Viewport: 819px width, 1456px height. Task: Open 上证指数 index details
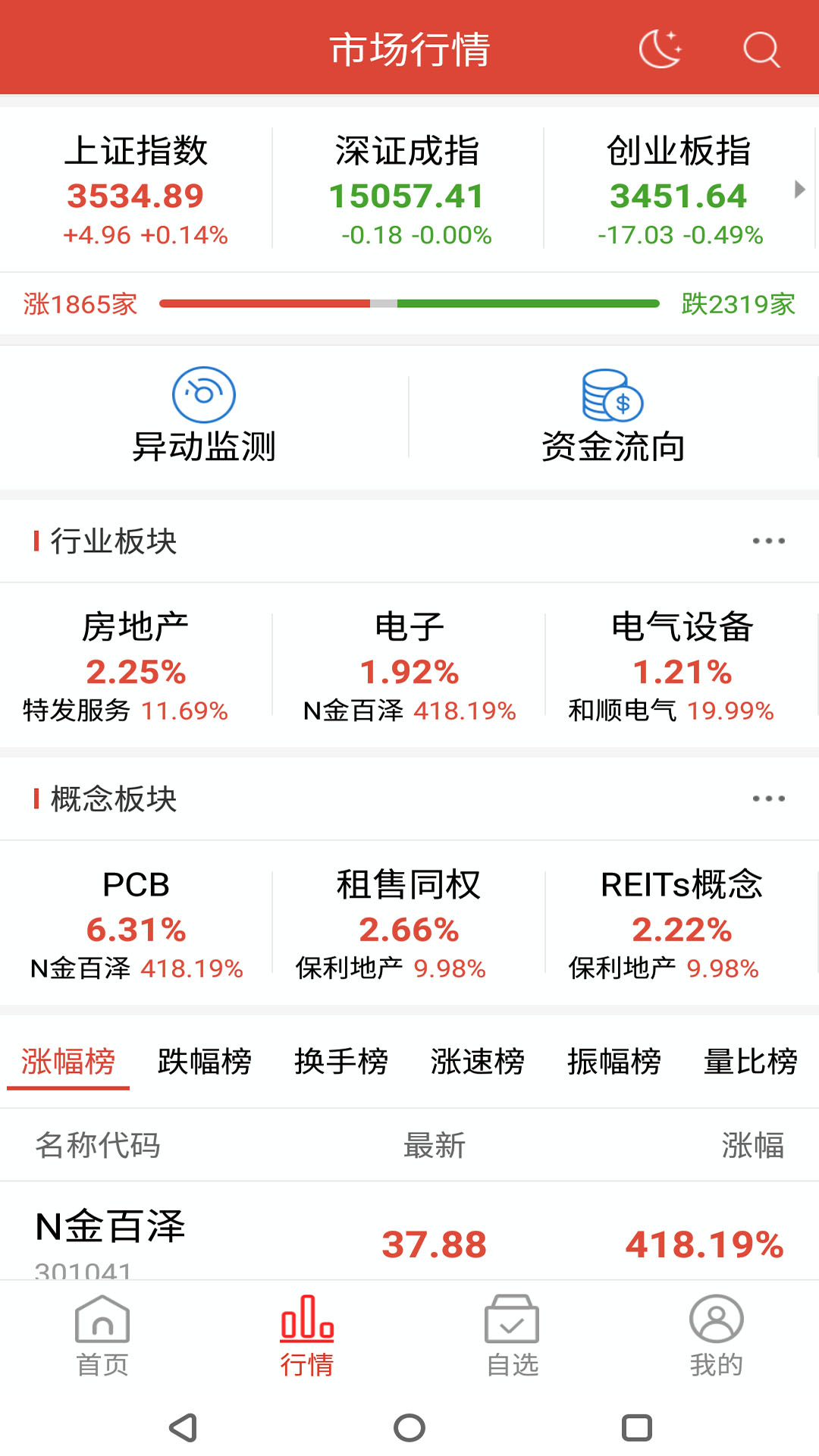pyautogui.click(x=136, y=190)
